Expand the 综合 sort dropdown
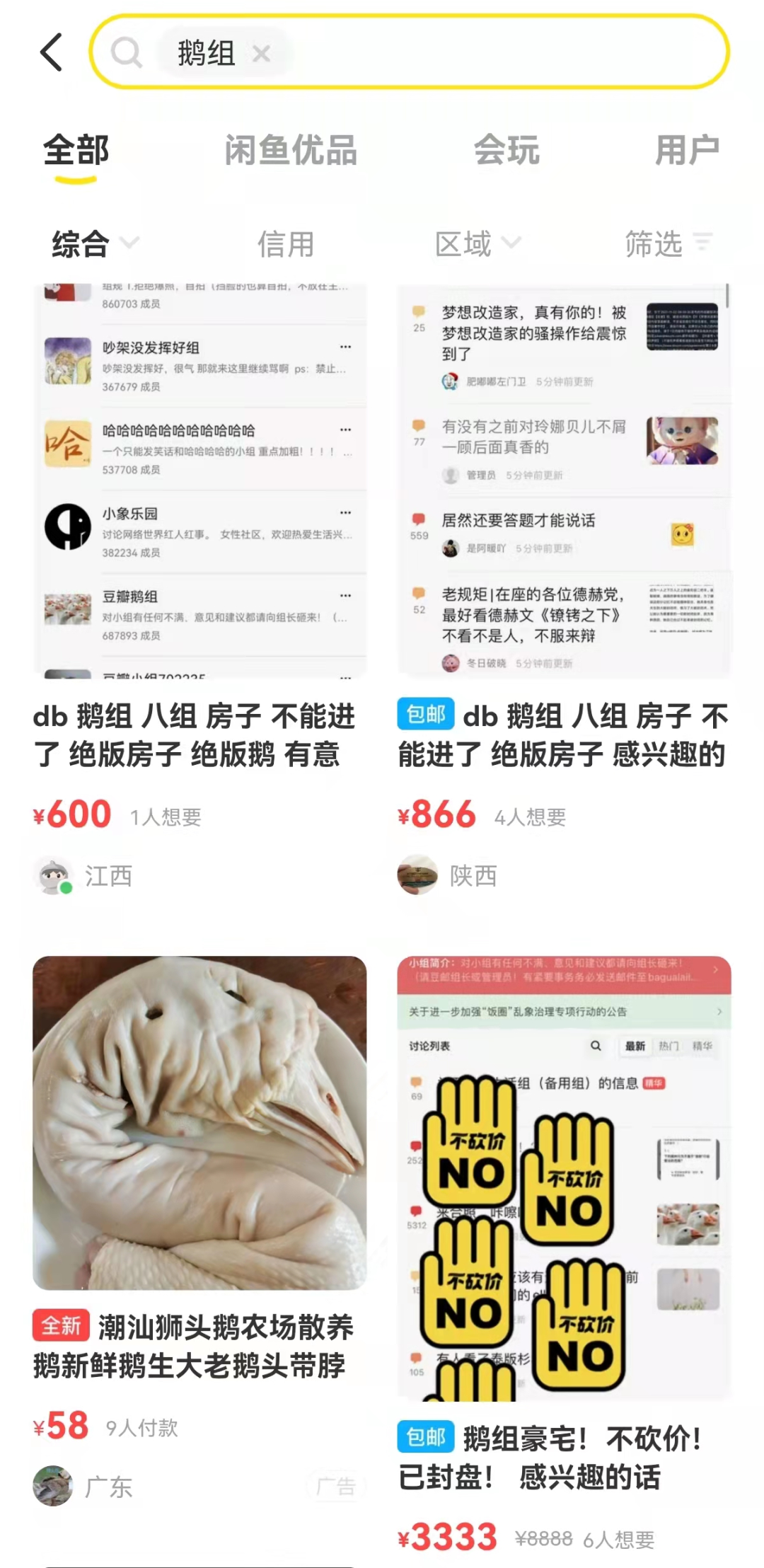The width and height of the screenshot is (764, 1568). click(95, 244)
